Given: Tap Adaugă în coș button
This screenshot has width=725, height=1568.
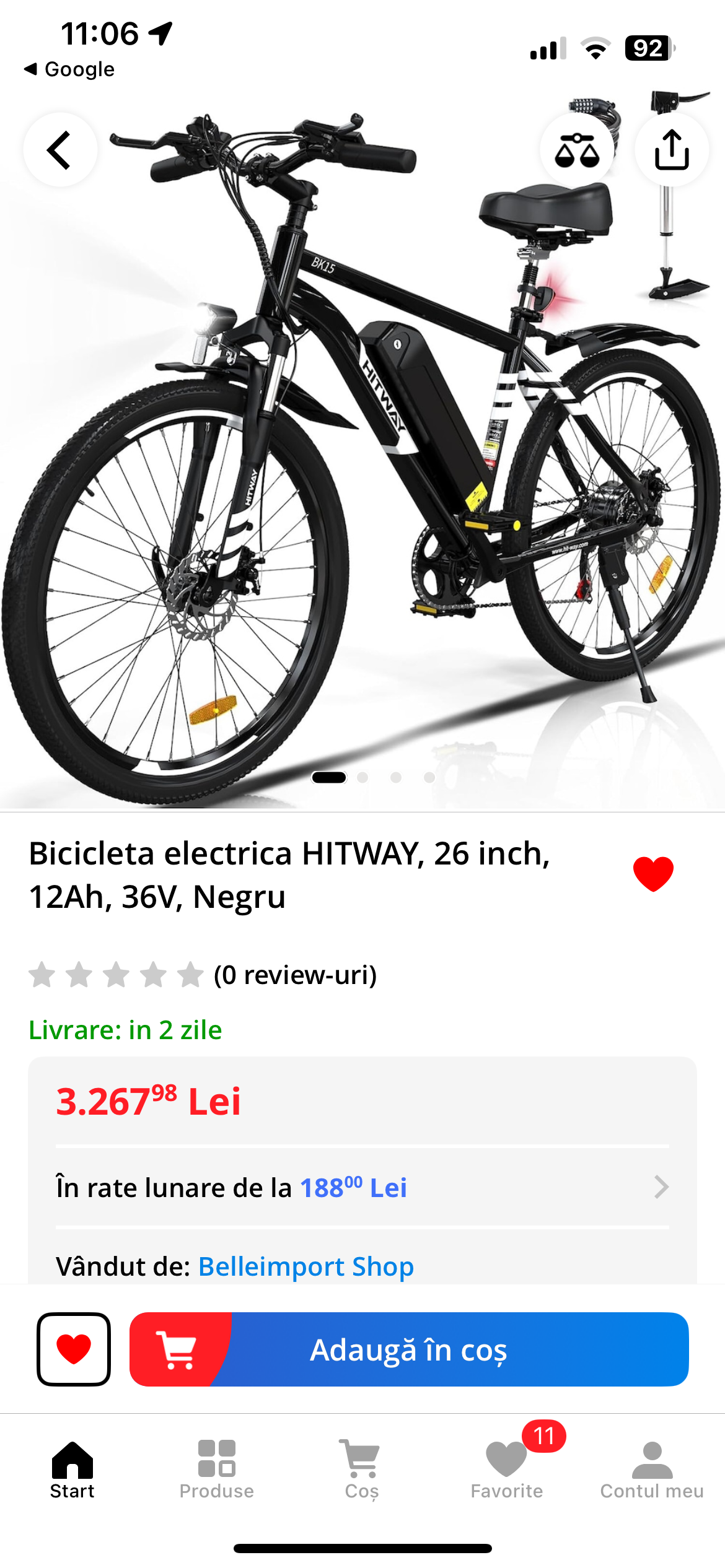Looking at the screenshot, I should (x=409, y=1349).
